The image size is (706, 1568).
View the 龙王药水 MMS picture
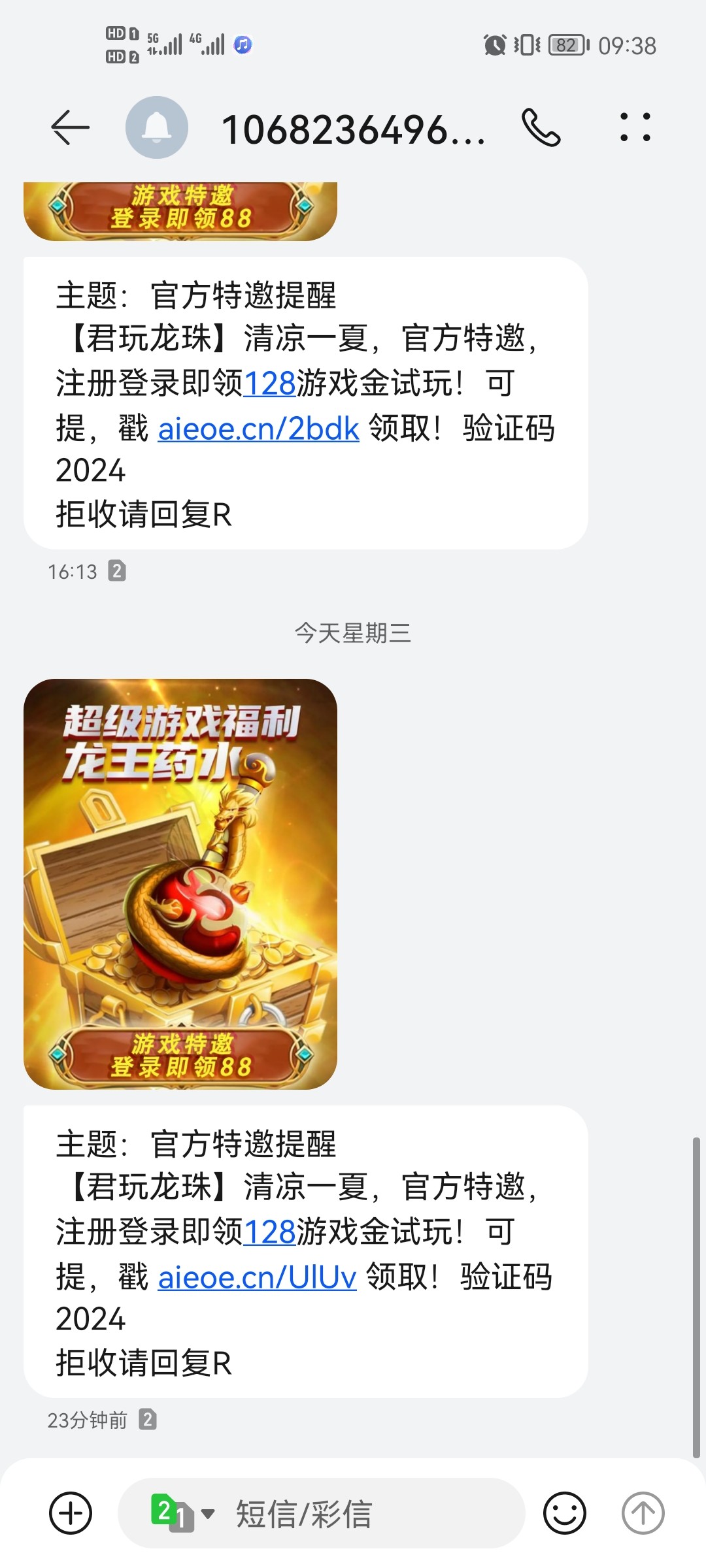[180, 883]
